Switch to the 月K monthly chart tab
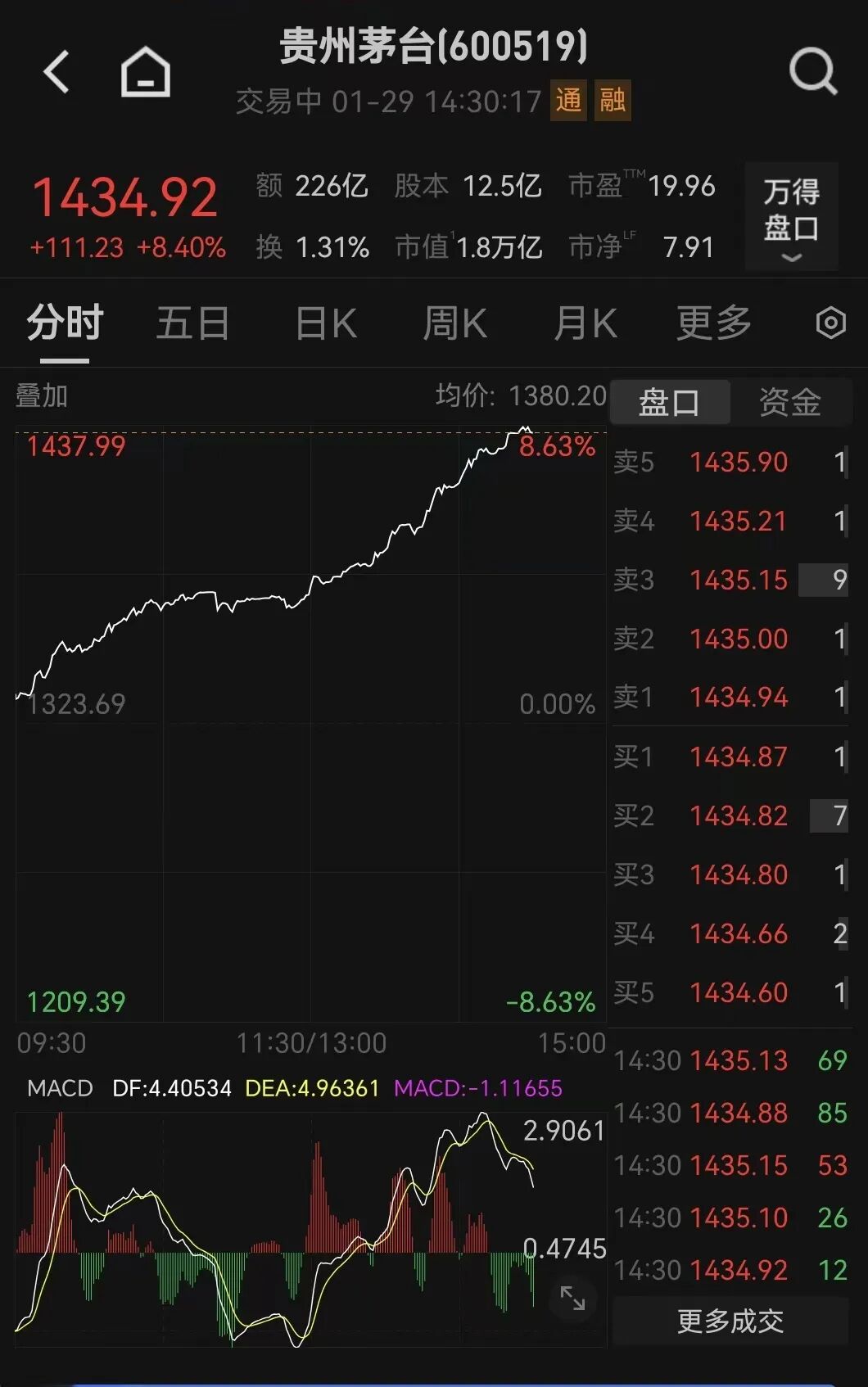Viewport: 868px width, 1387px height. tap(585, 323)
